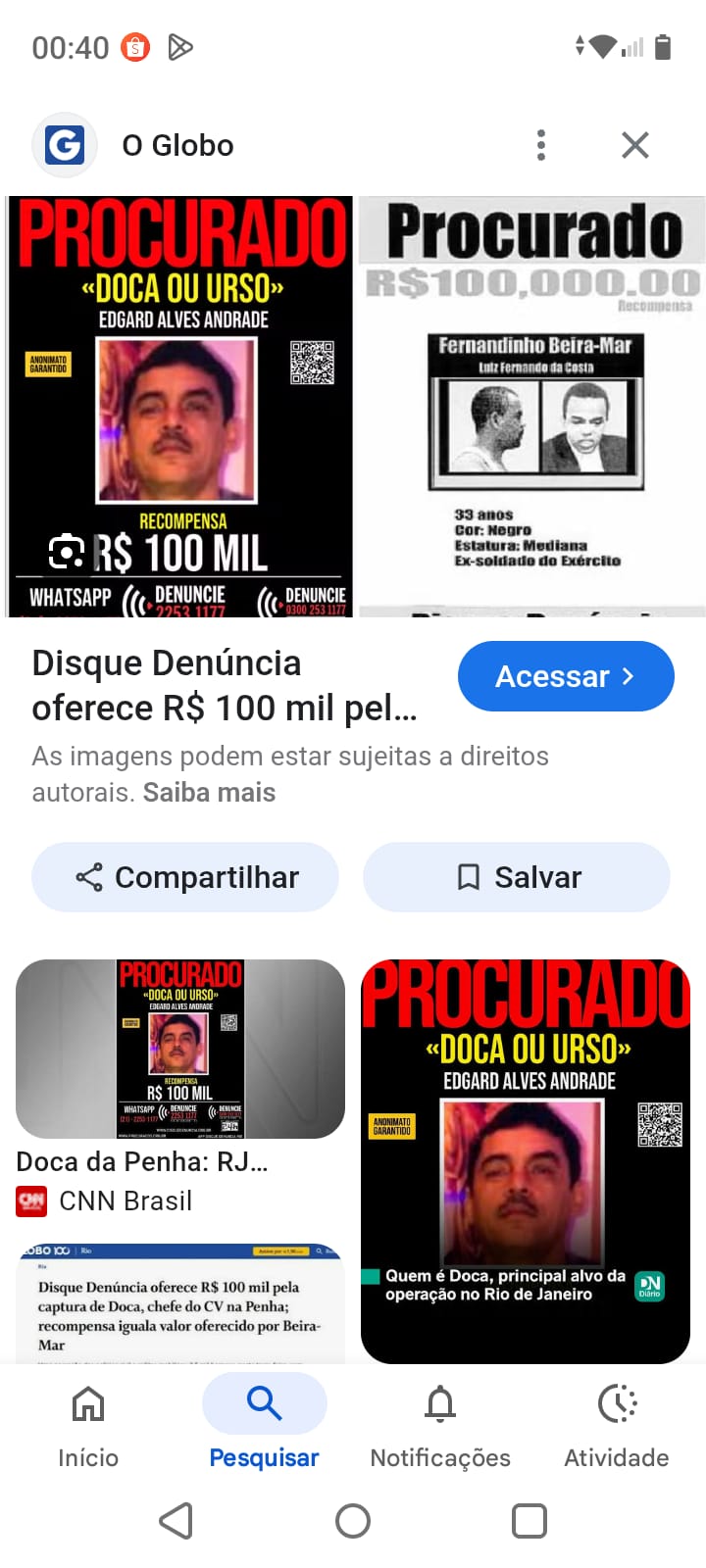
Task: Tap the system back button
Action: (176, 1521)
